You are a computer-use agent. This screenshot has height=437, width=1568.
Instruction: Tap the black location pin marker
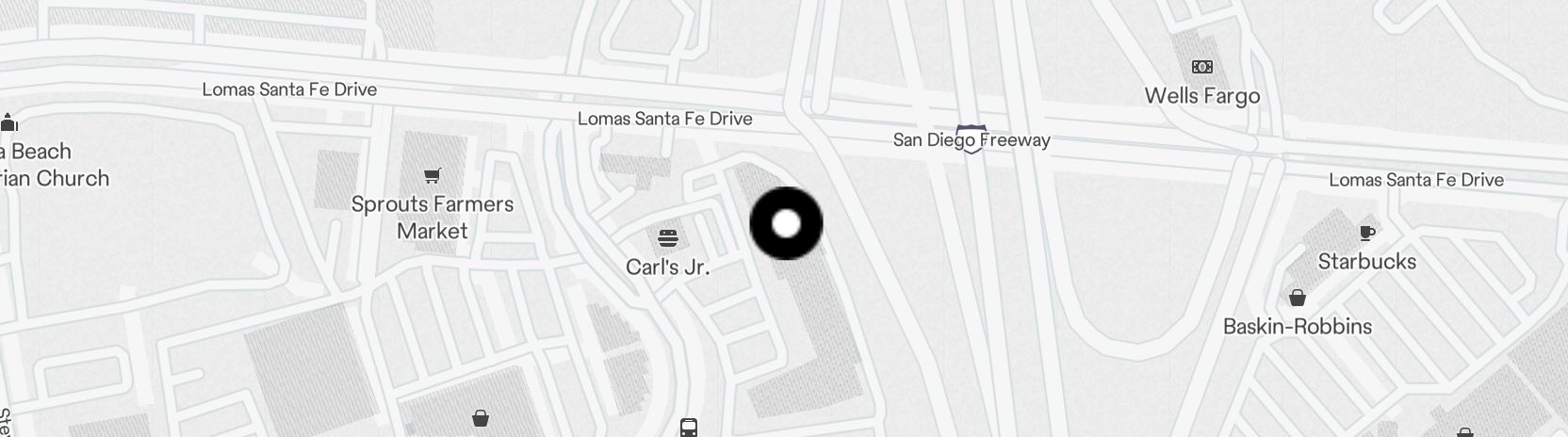point(786,223)
